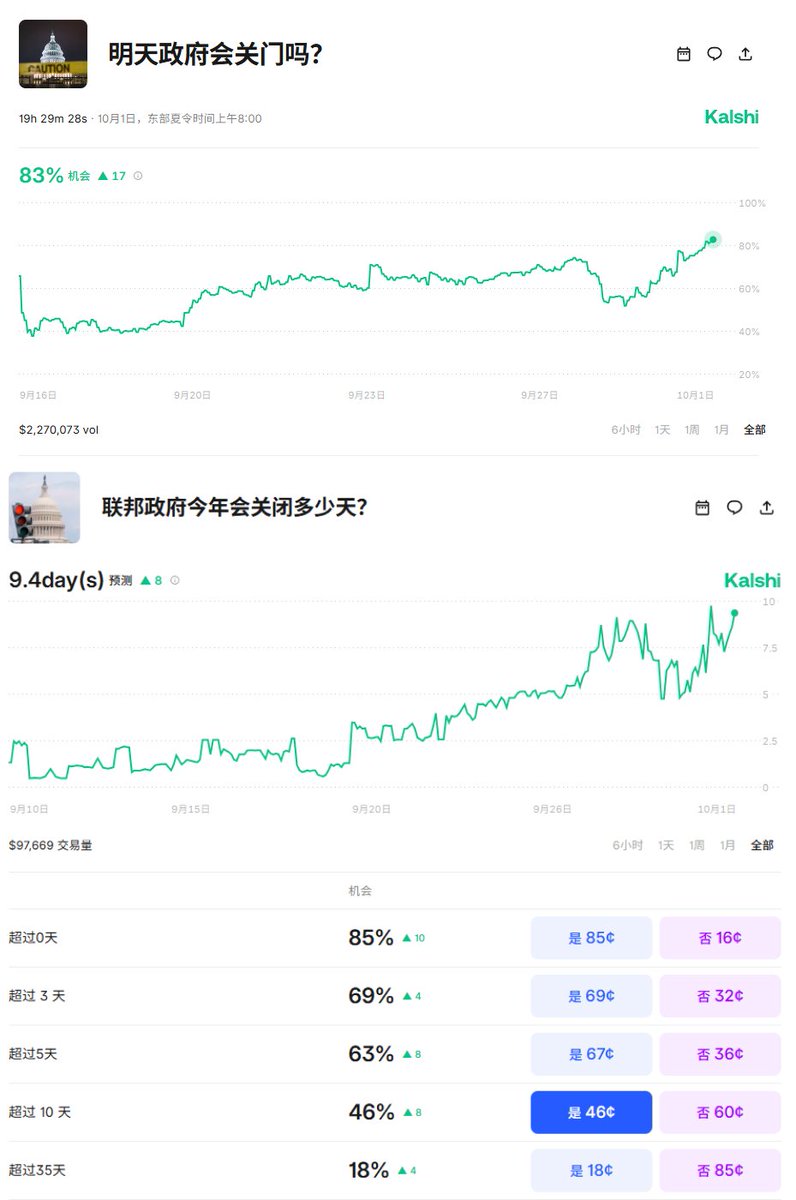This screenshot has width=796, height=1200.
Task: Open comments on shutdown-days market
Action: (734, 508)
